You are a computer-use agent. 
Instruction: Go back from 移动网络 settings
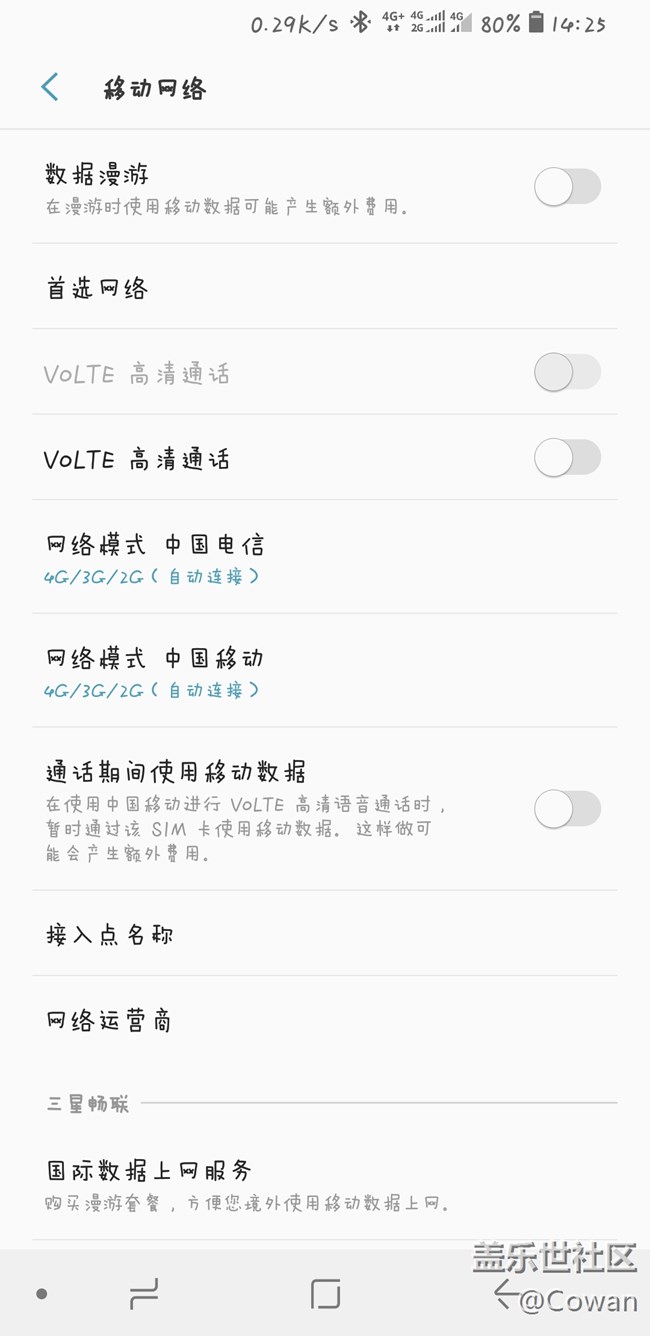click(x=50, y=88)
